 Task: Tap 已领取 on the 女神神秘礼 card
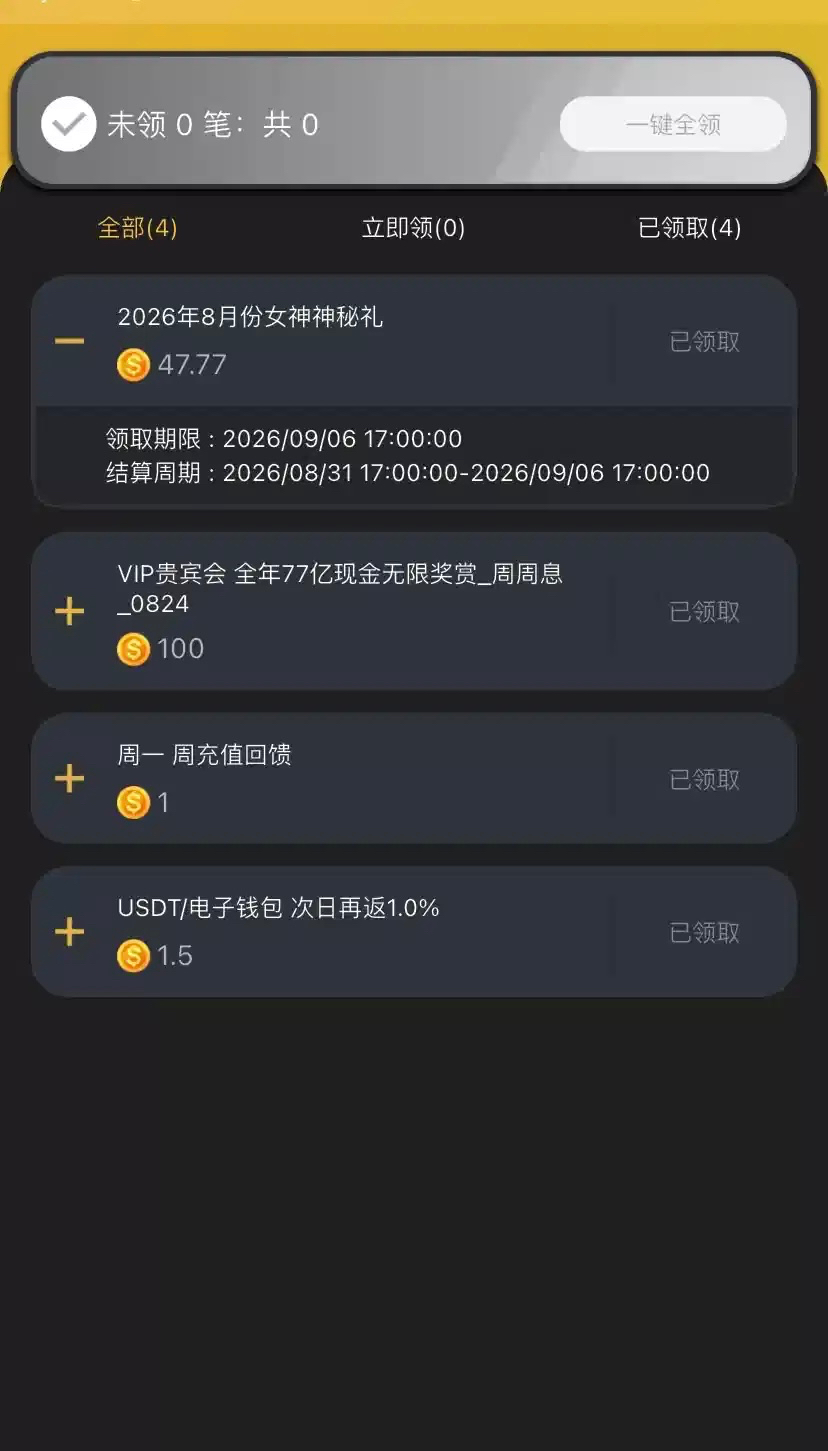[x=705, y=342]
